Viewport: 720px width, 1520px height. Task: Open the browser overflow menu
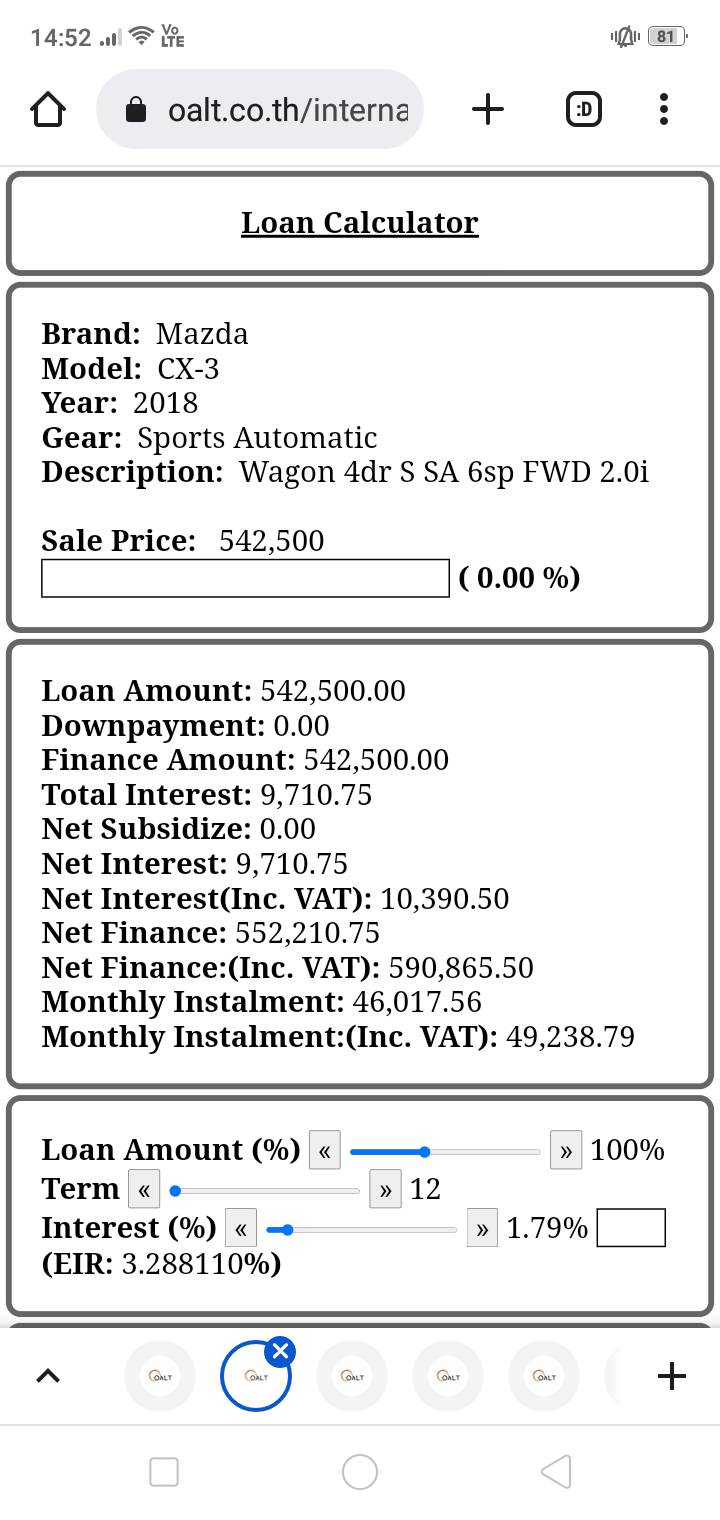point(664,110)
